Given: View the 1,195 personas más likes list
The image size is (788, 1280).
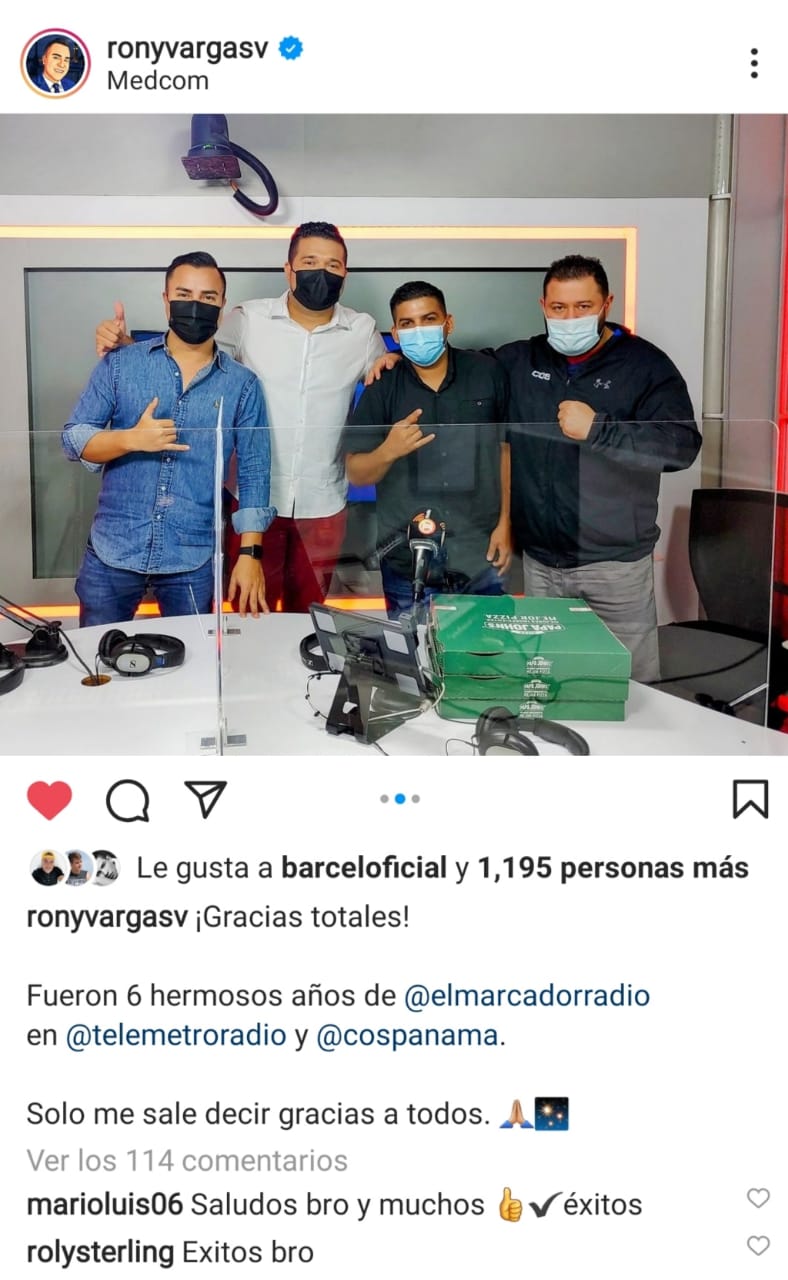Looking at the screenshot, I should point(613,868).
